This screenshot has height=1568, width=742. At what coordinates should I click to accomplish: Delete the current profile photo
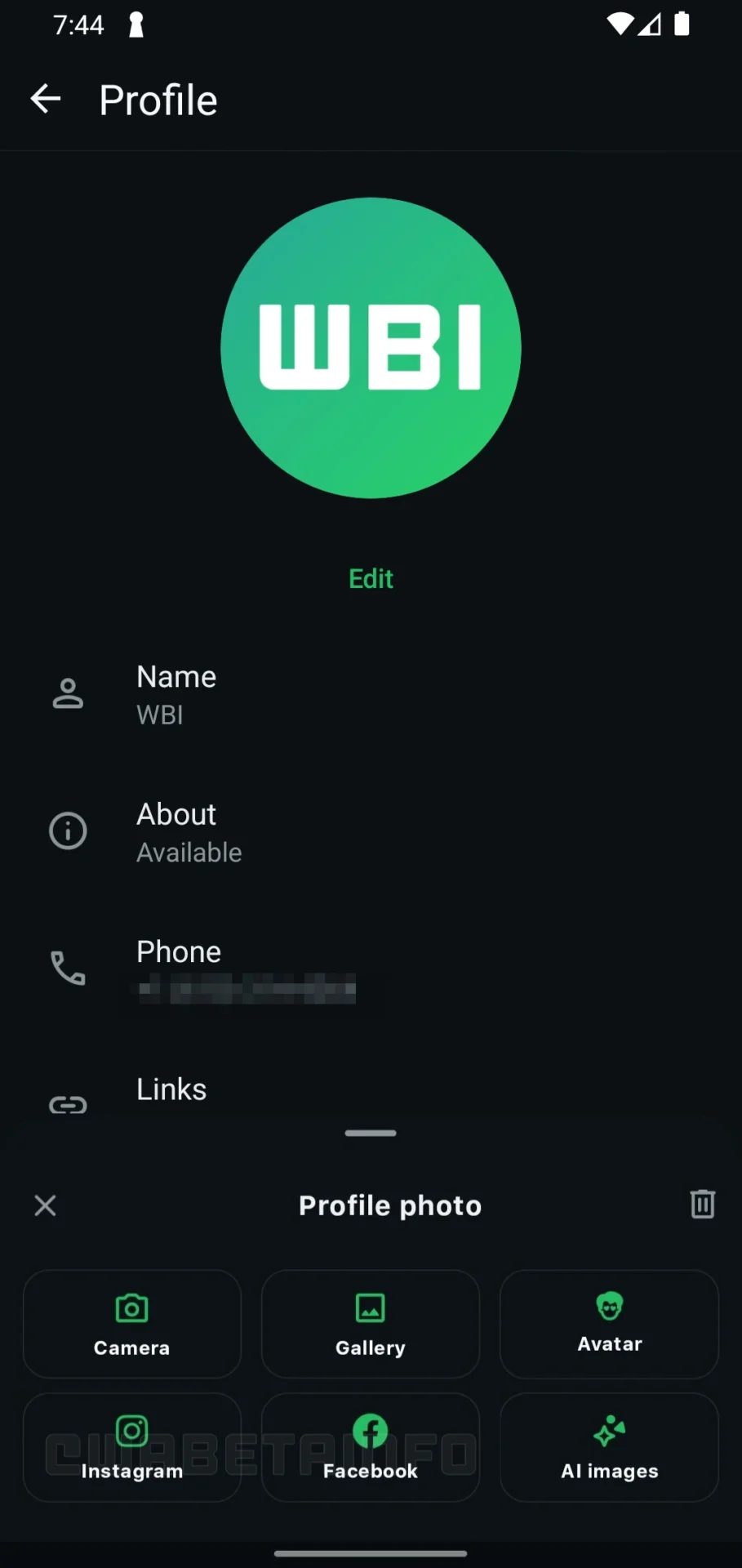(702, 1205)
